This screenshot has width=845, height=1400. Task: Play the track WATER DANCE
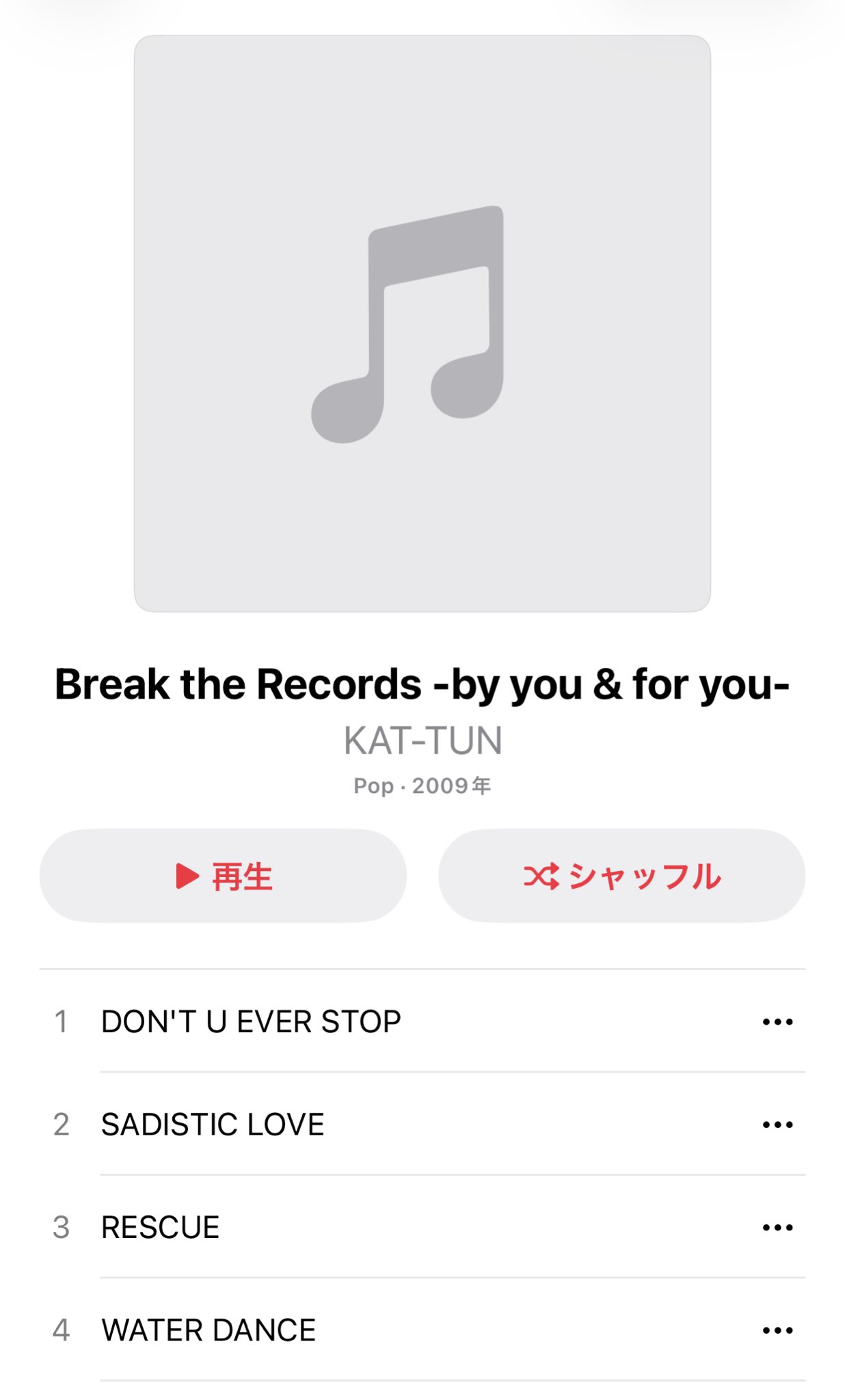click(209, 1330)
